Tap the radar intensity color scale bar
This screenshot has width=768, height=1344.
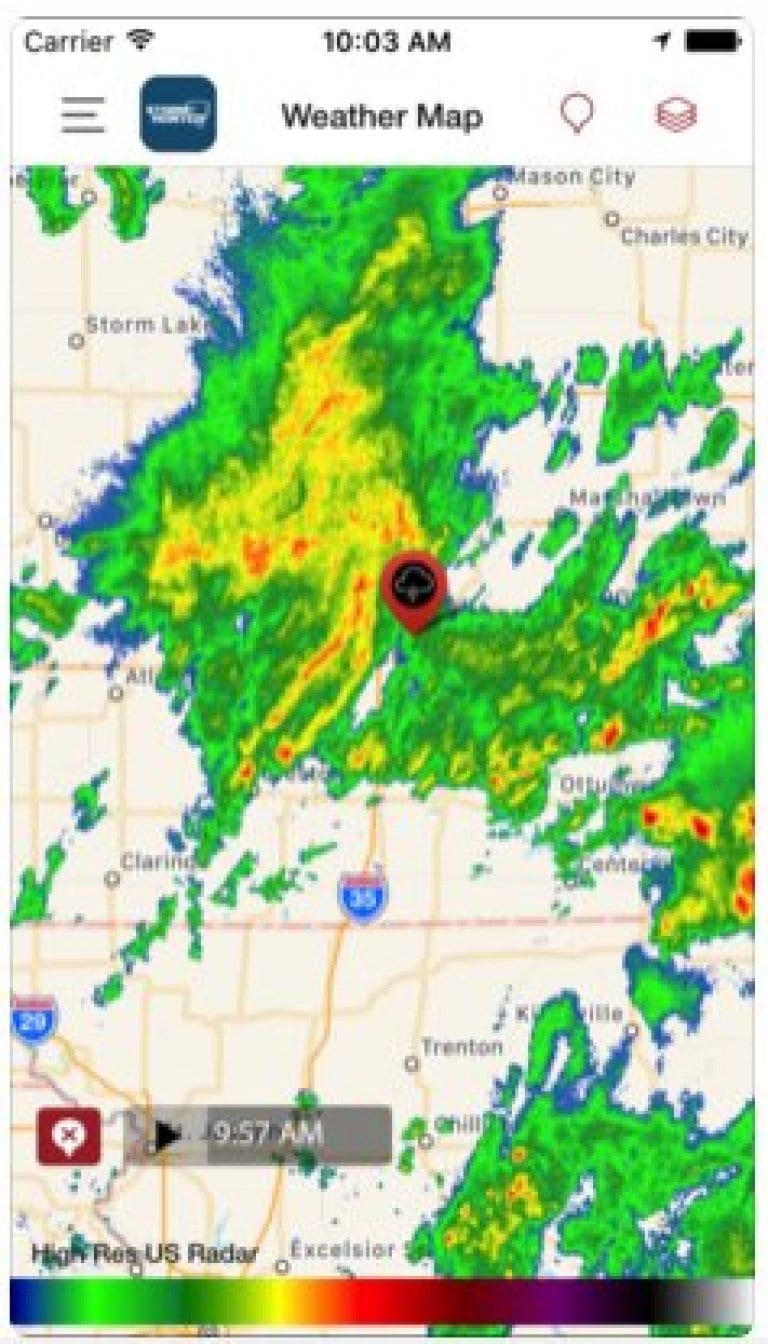[384, 1301]
